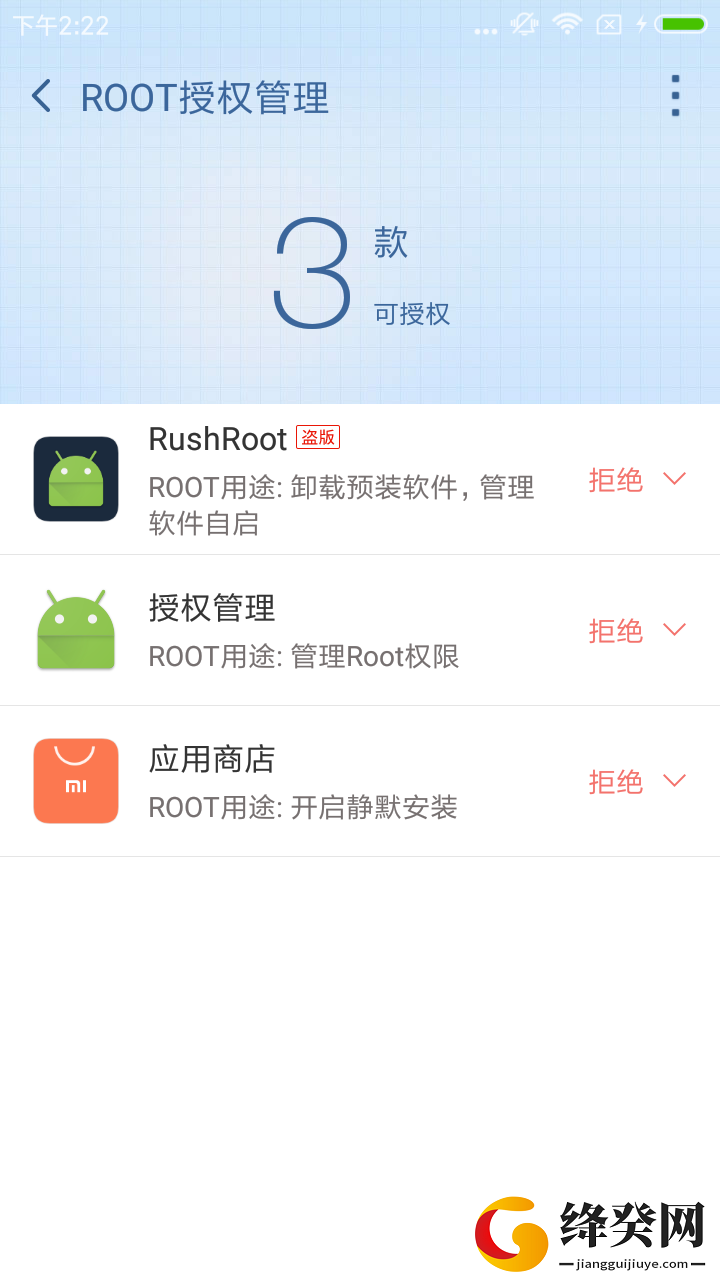This screenshot has height=1280, width=720.
Task: Change the 拒绝 setting for 授权管理
Action: click(637, 630)
